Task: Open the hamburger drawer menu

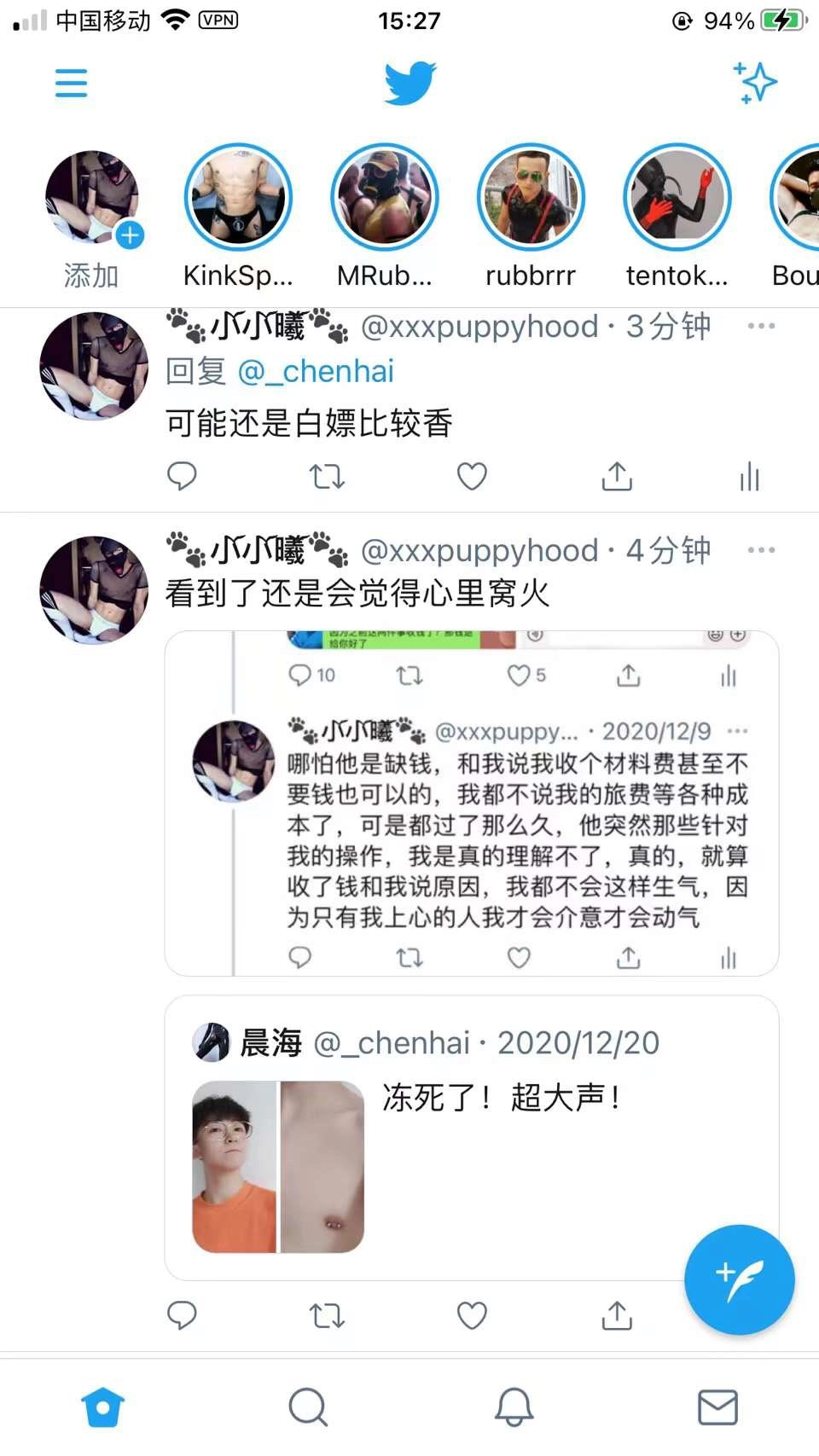Action: (x=71, y=83)
